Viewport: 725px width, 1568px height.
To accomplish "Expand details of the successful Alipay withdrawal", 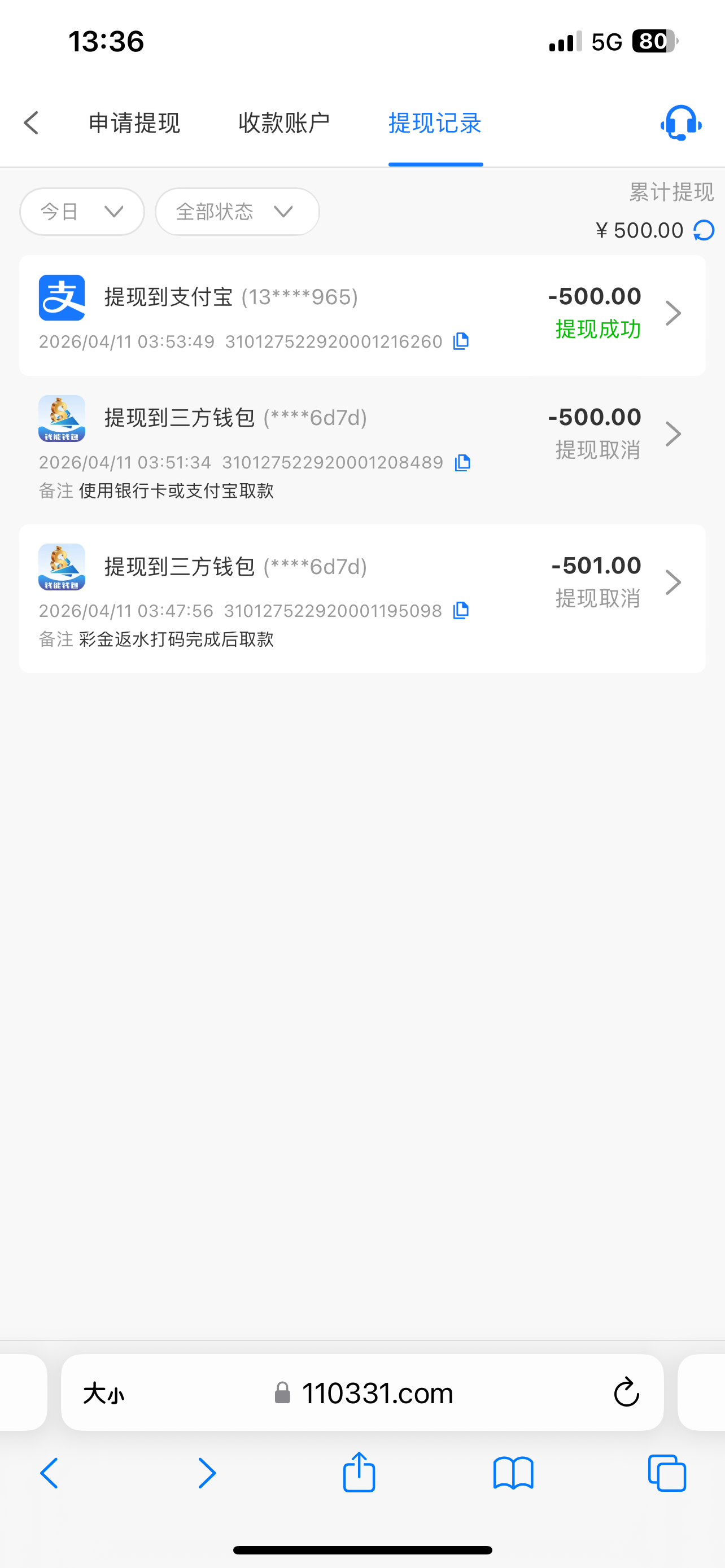I will 674,313.
